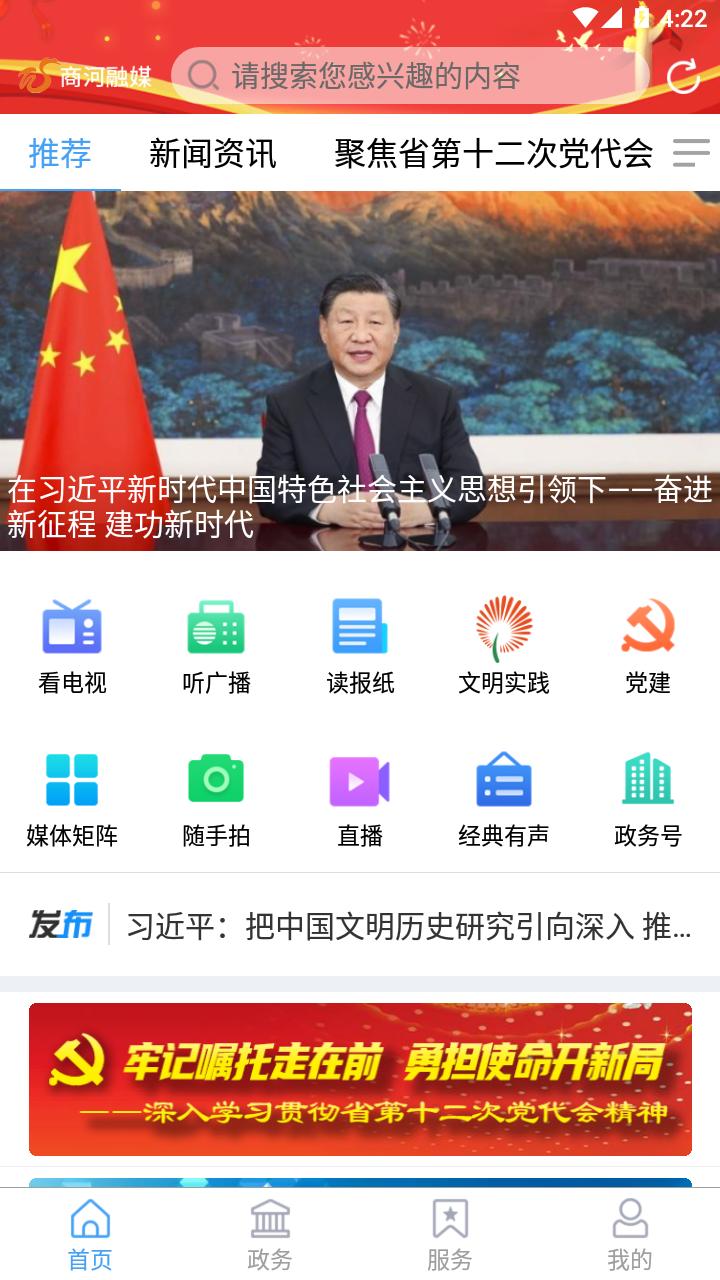Open 看电视 to watch TV
This screenshot has width=720, height=1280.
(72, 645)
